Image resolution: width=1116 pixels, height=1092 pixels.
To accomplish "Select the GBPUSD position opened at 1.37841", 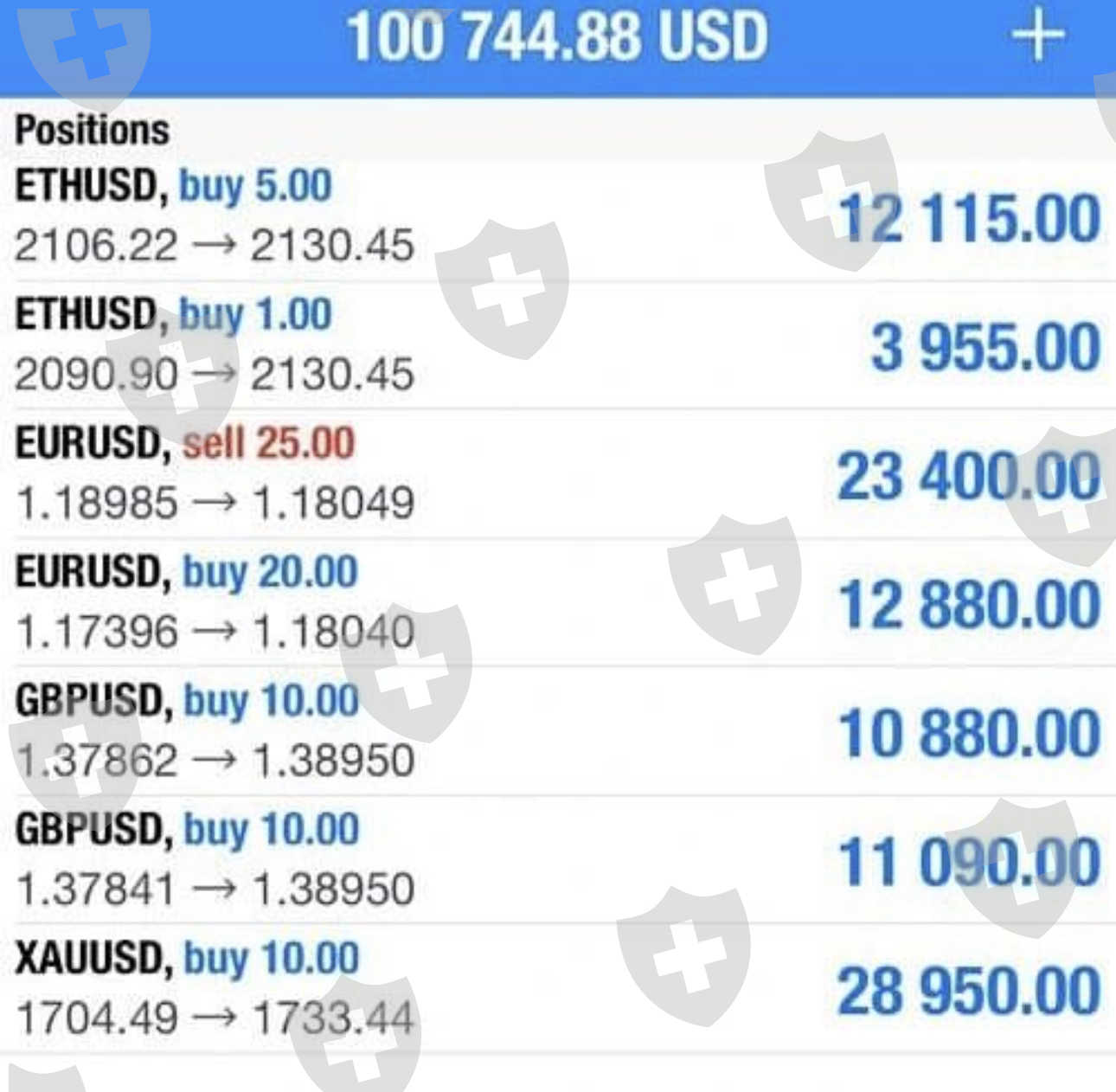I will click(x=558, y=859).
